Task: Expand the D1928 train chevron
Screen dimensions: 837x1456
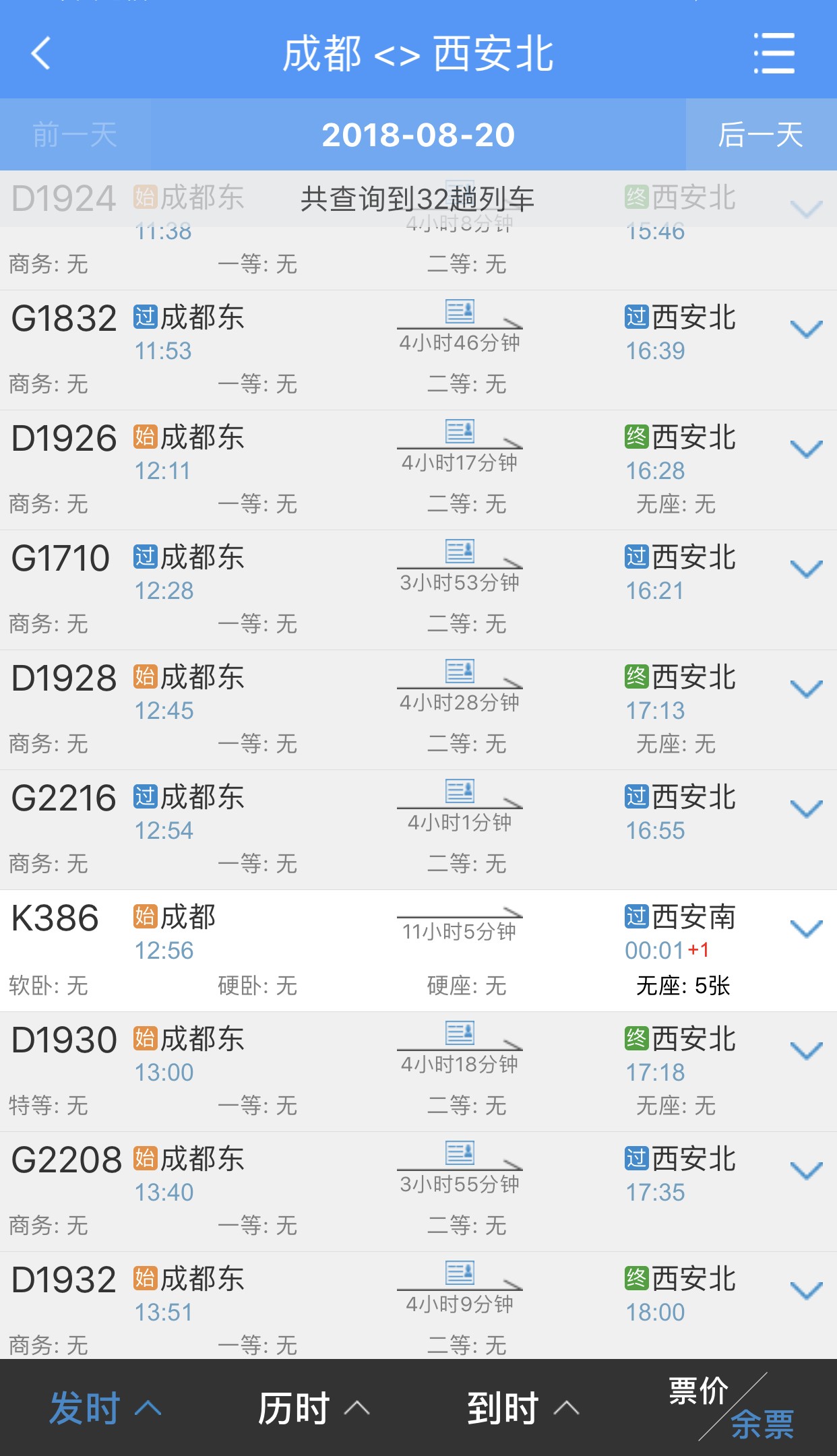Action: [x=806, y=689]
